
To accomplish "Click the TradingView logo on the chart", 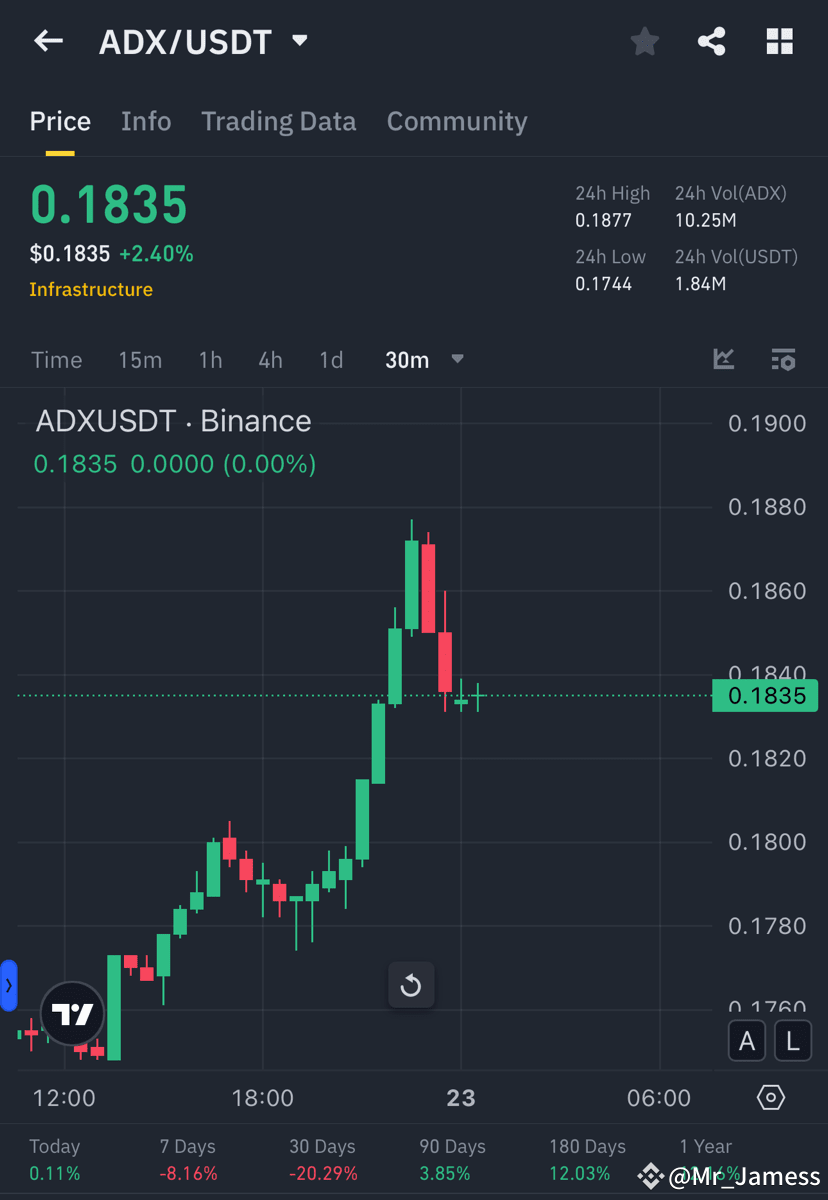I will (73, 1014).
